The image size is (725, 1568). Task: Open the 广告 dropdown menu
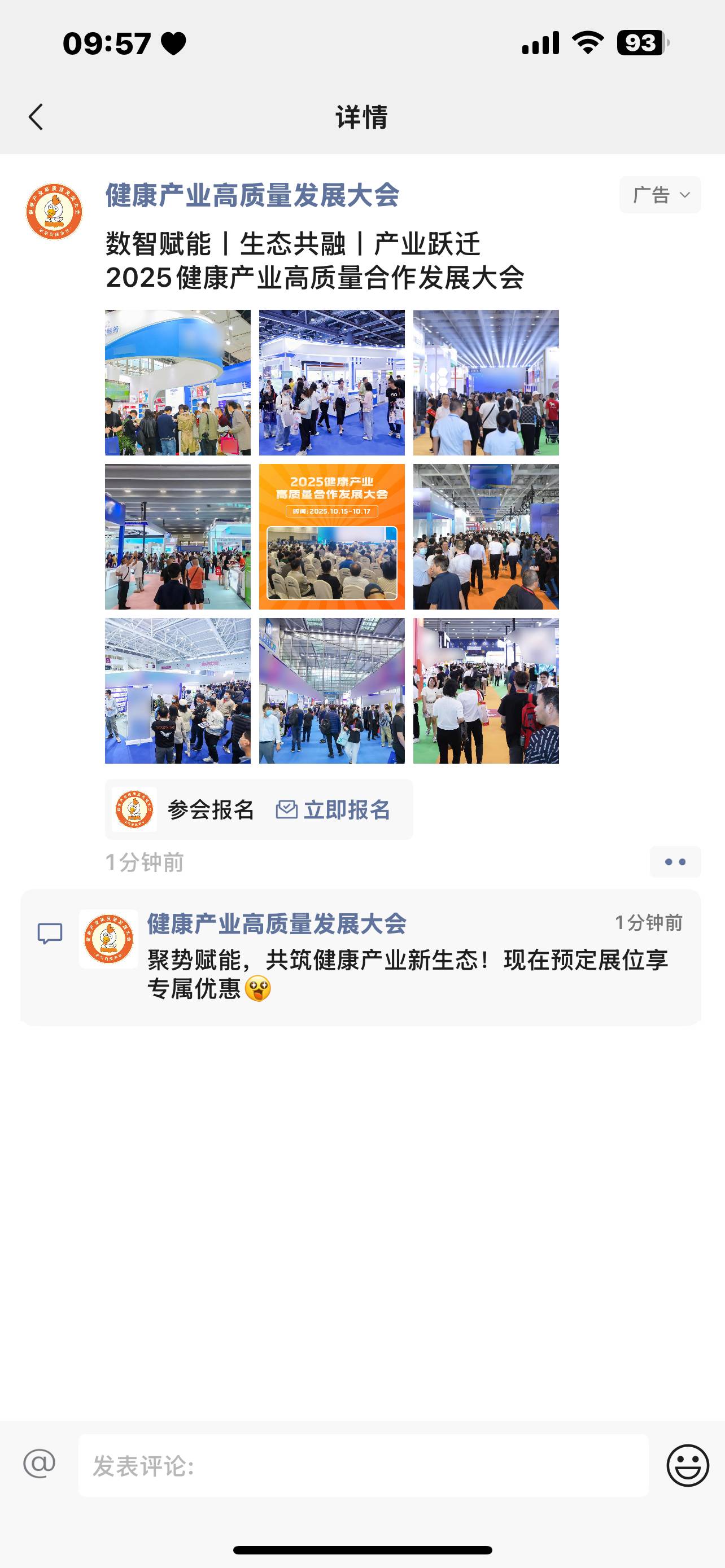660,195
